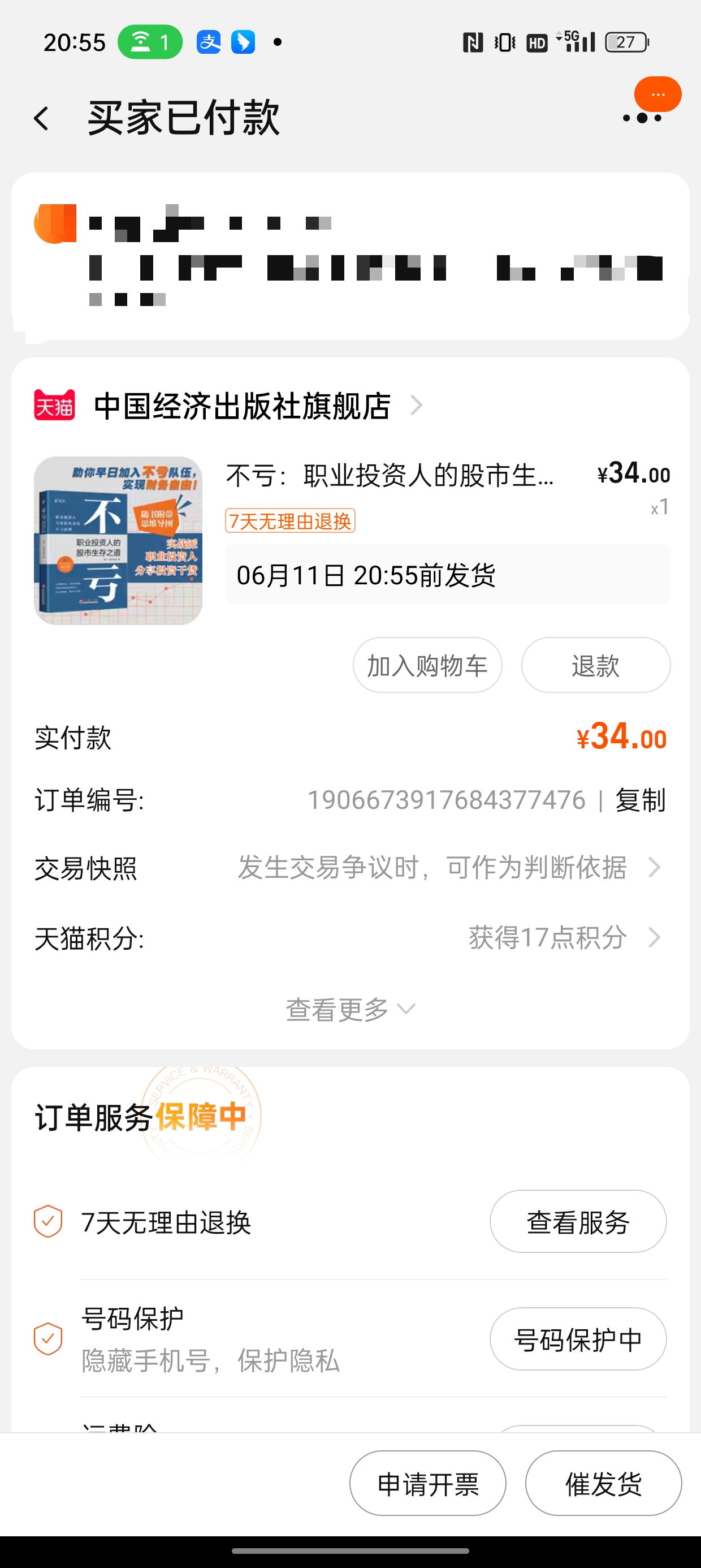Open the 号码保护中 button
Viewport: 701px width, 1568px height.
577,1339
